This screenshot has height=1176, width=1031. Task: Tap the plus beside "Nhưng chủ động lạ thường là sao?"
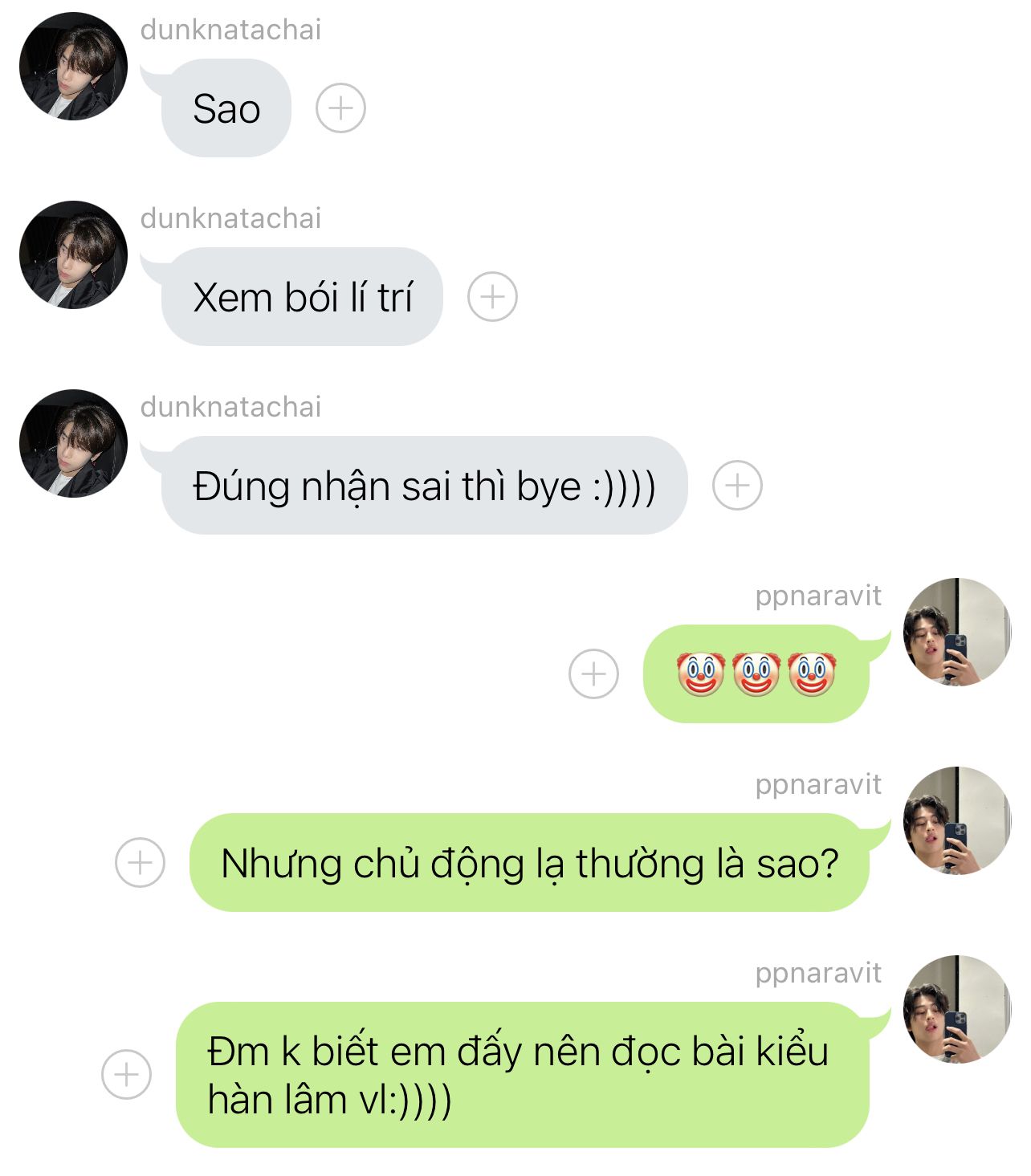[x=141, y=863]
